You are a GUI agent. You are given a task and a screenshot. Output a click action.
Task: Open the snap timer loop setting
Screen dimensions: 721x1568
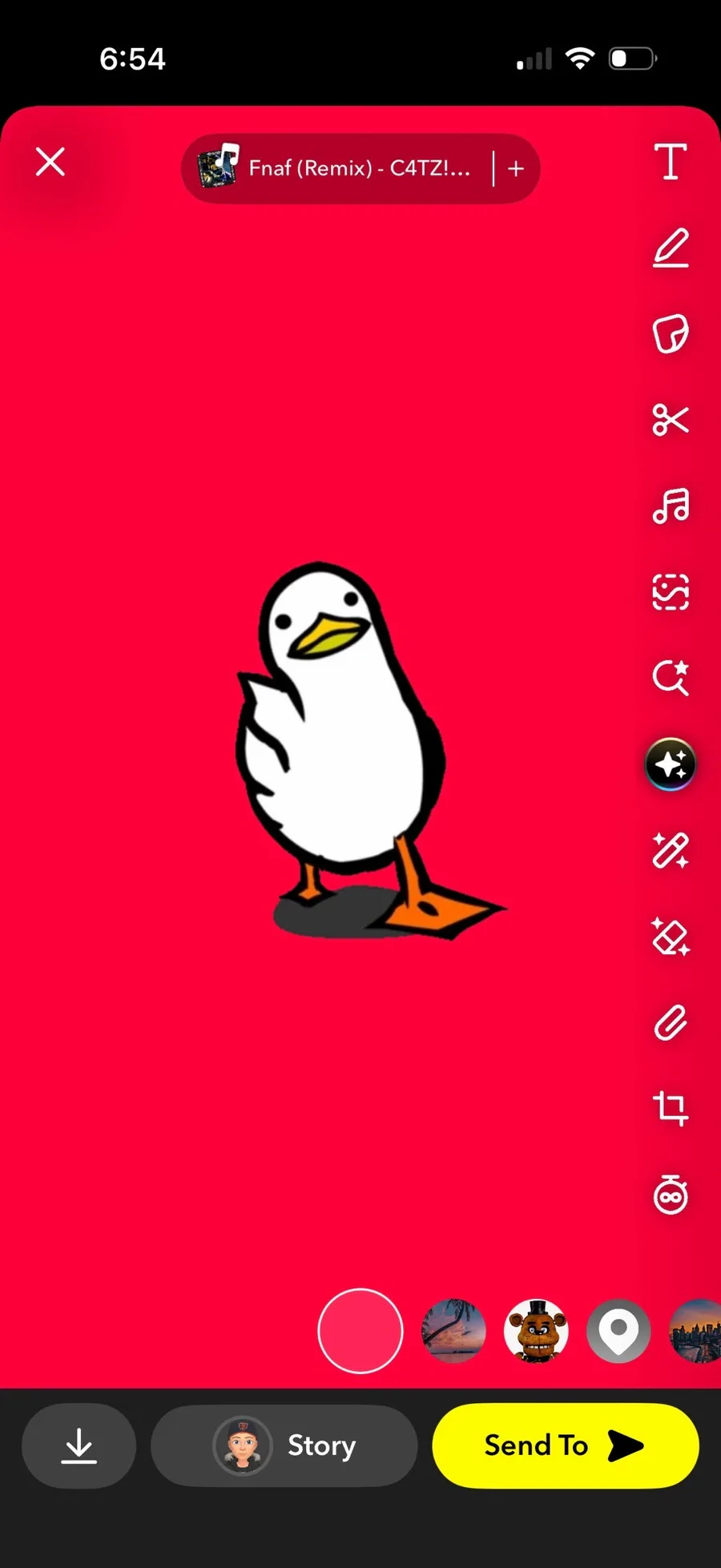[x=671, y=1195]
